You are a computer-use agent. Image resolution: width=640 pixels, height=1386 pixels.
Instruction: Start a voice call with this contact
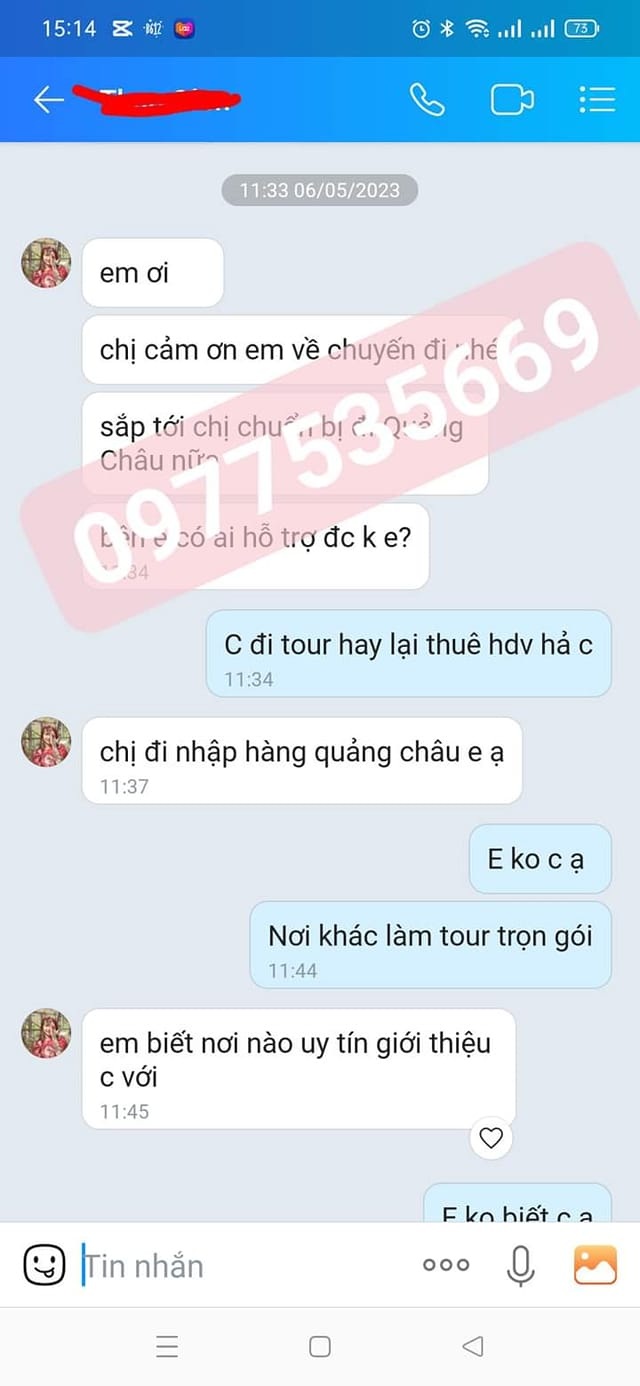click(427, 99)
